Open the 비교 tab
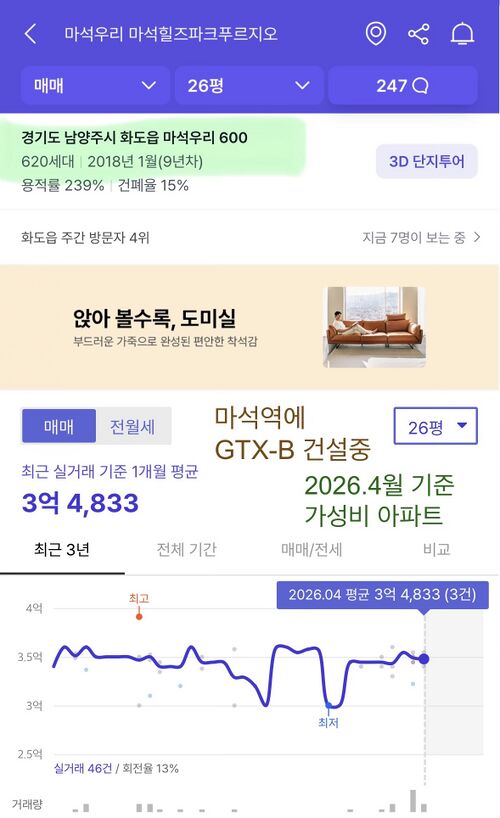500x818 pixels. [436, 550]
